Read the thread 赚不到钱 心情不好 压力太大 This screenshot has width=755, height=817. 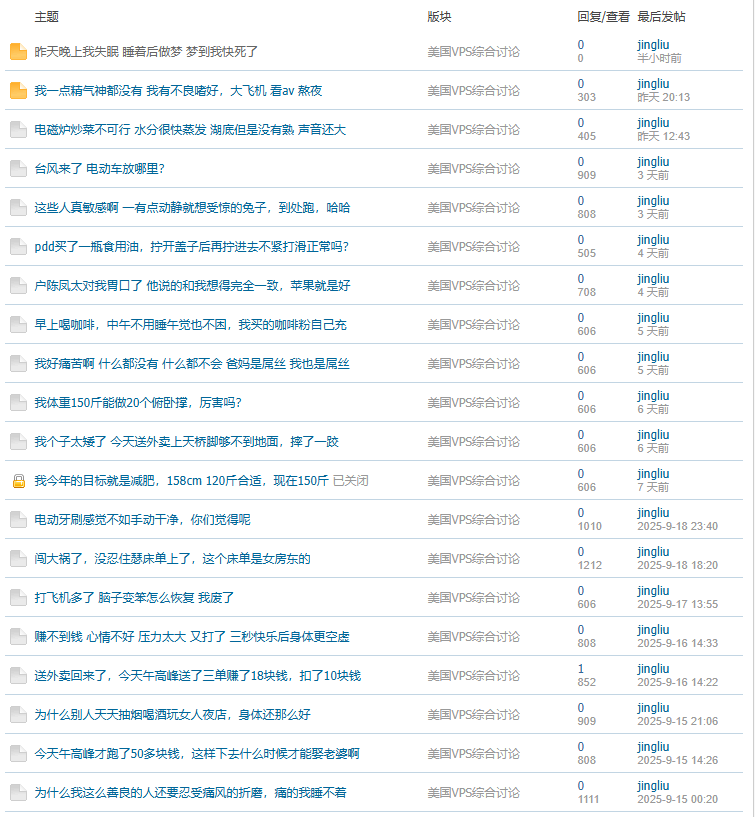click(192, 637)
